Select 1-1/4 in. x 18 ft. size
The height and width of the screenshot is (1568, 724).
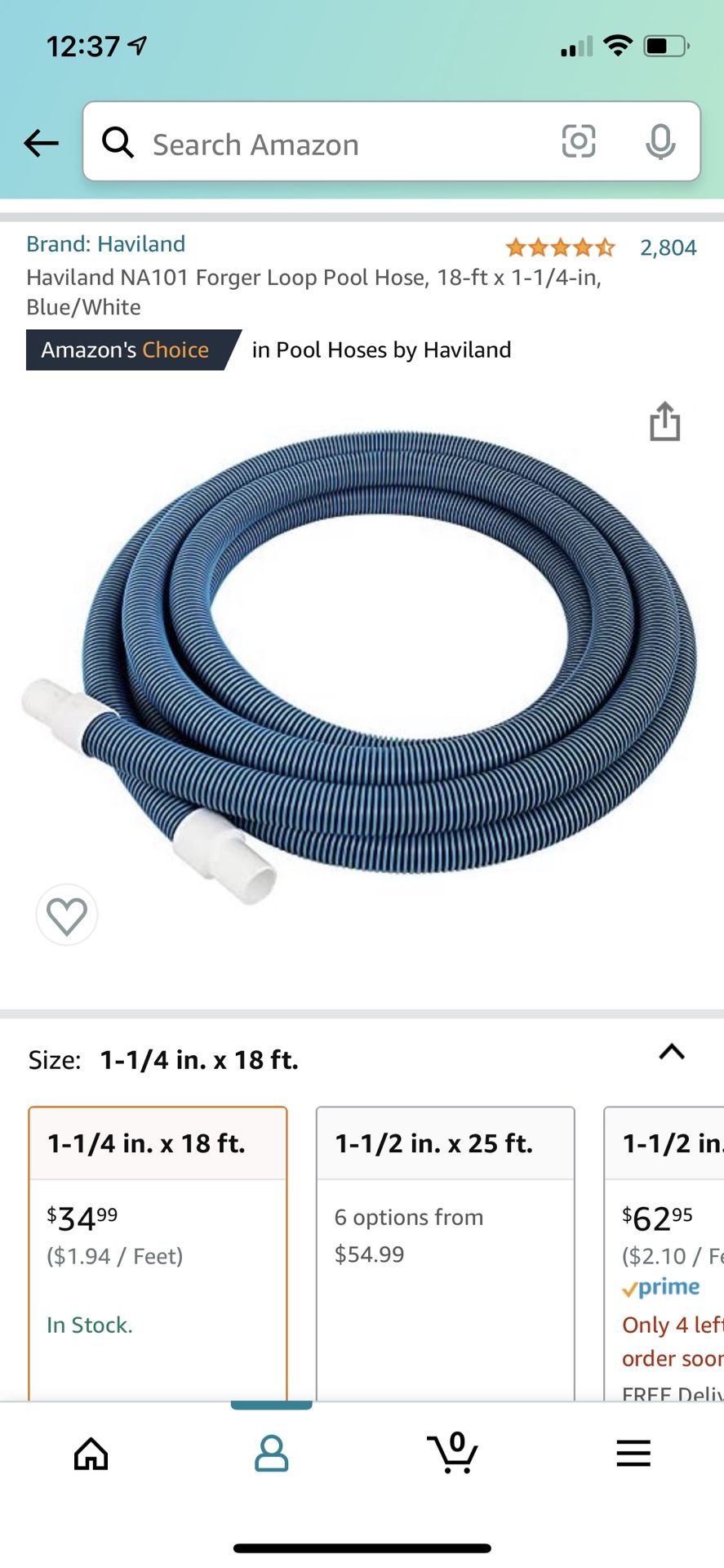(158, 1254)
